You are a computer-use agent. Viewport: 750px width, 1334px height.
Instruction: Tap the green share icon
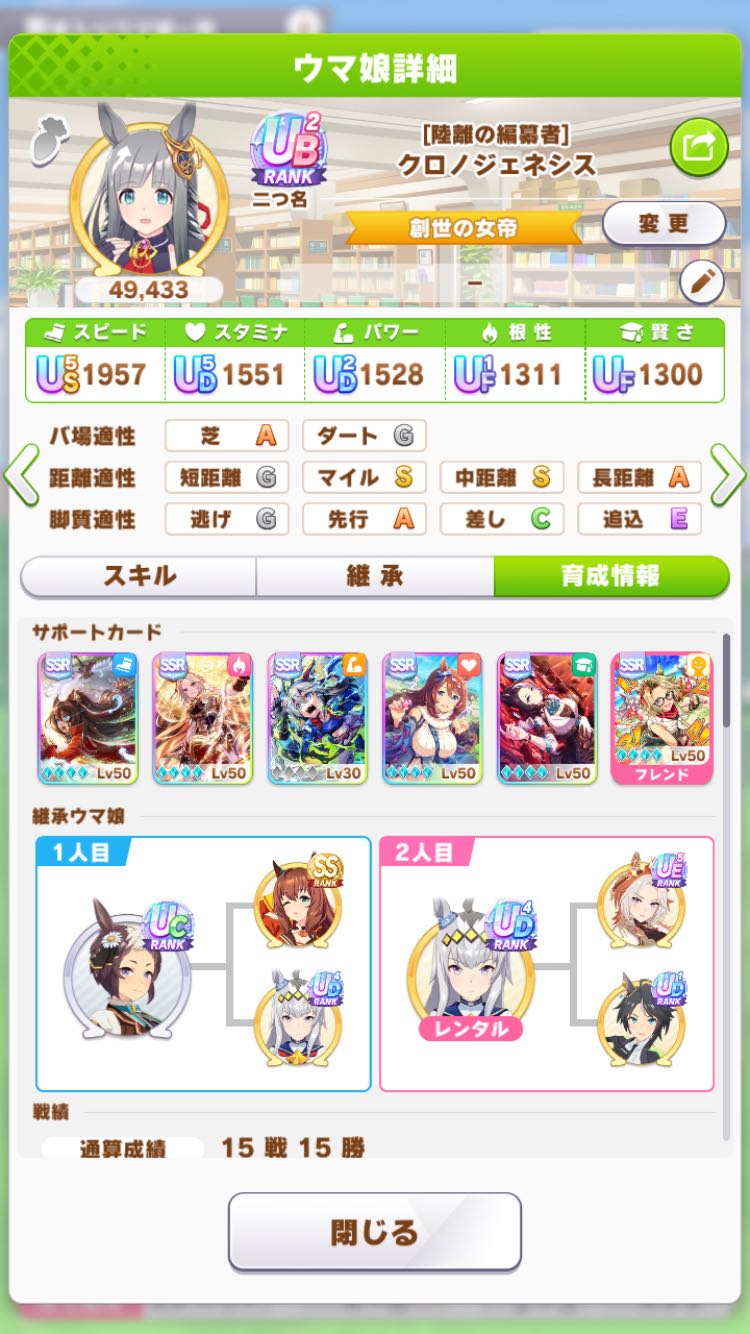coord(699,148)
